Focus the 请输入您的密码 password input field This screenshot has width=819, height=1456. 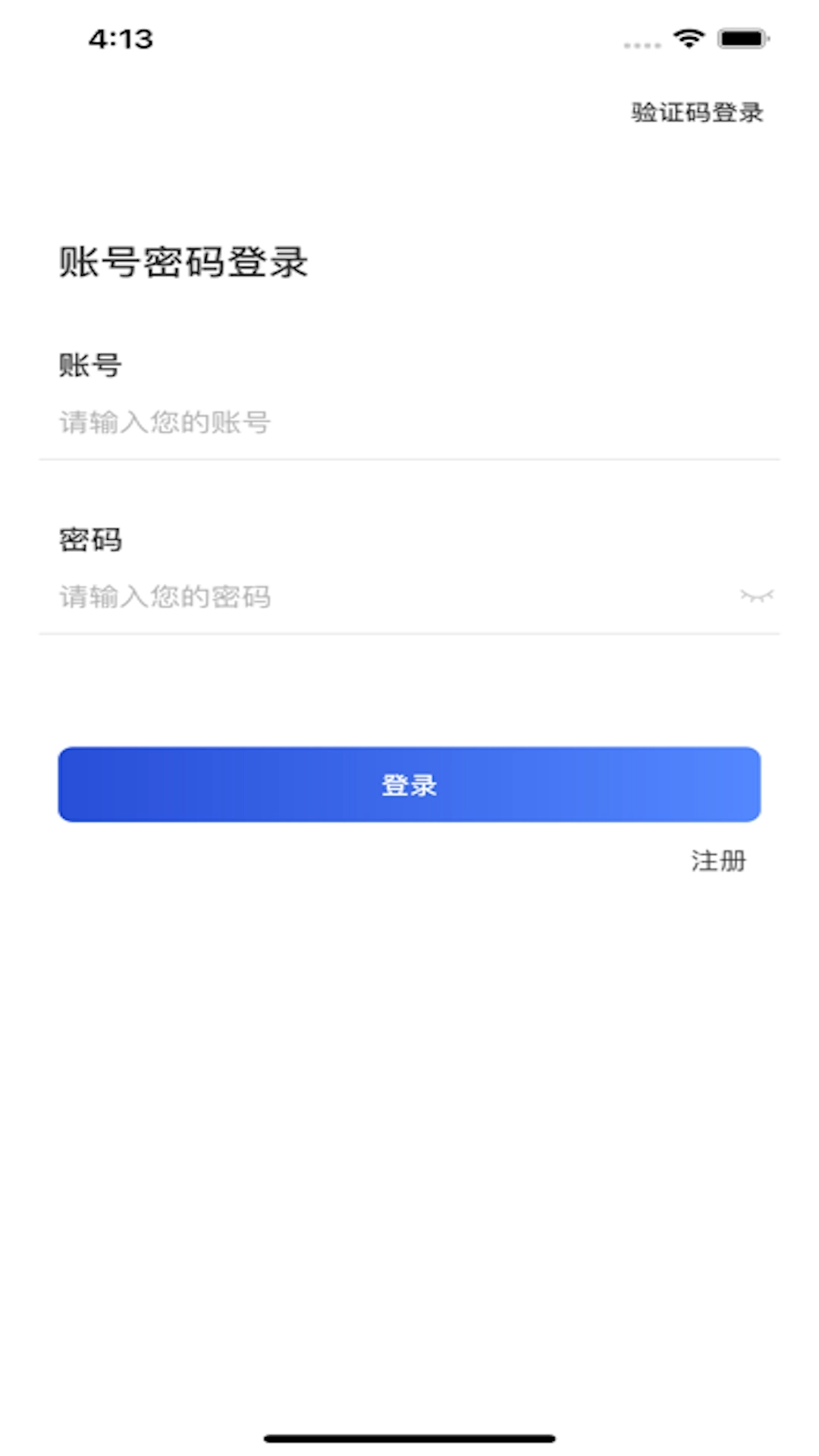tap(303, 597)
